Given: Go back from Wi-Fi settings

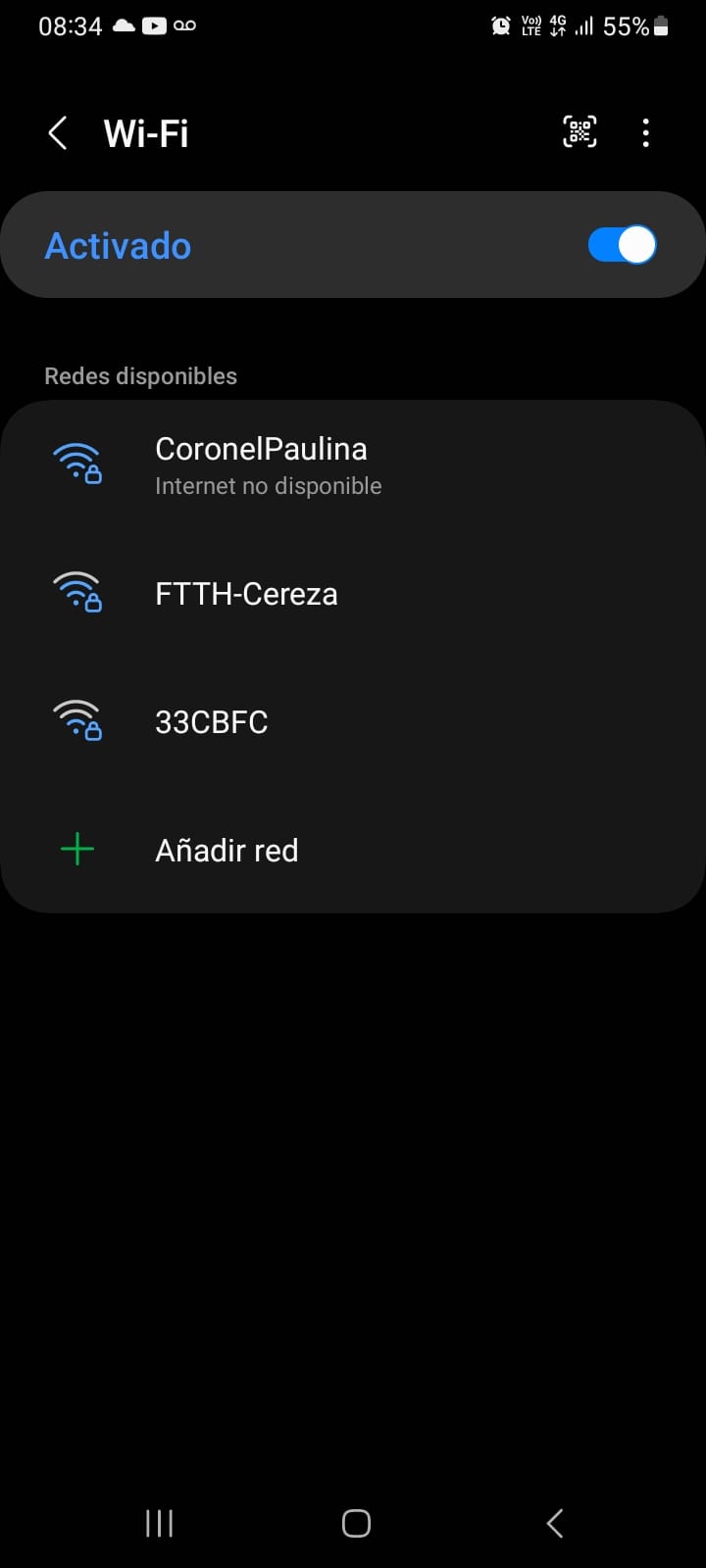Looking at the screenshot, I should point(58,132).
